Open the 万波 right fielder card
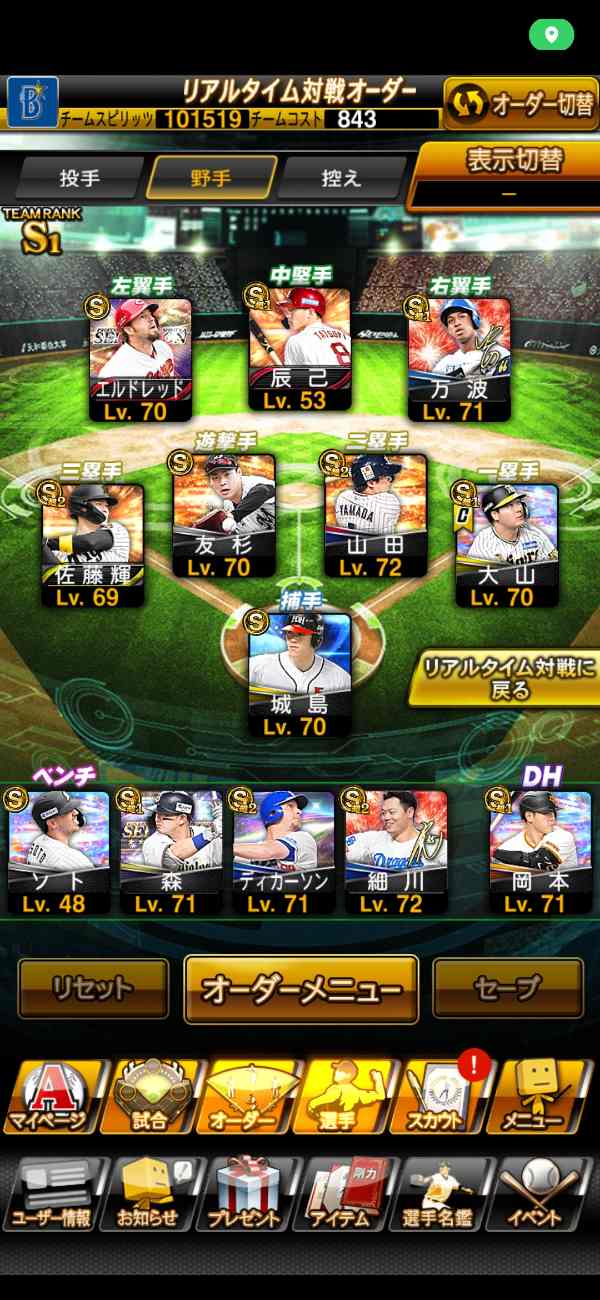This screenshot has width=600, height=1300. [x=458, y=358]
